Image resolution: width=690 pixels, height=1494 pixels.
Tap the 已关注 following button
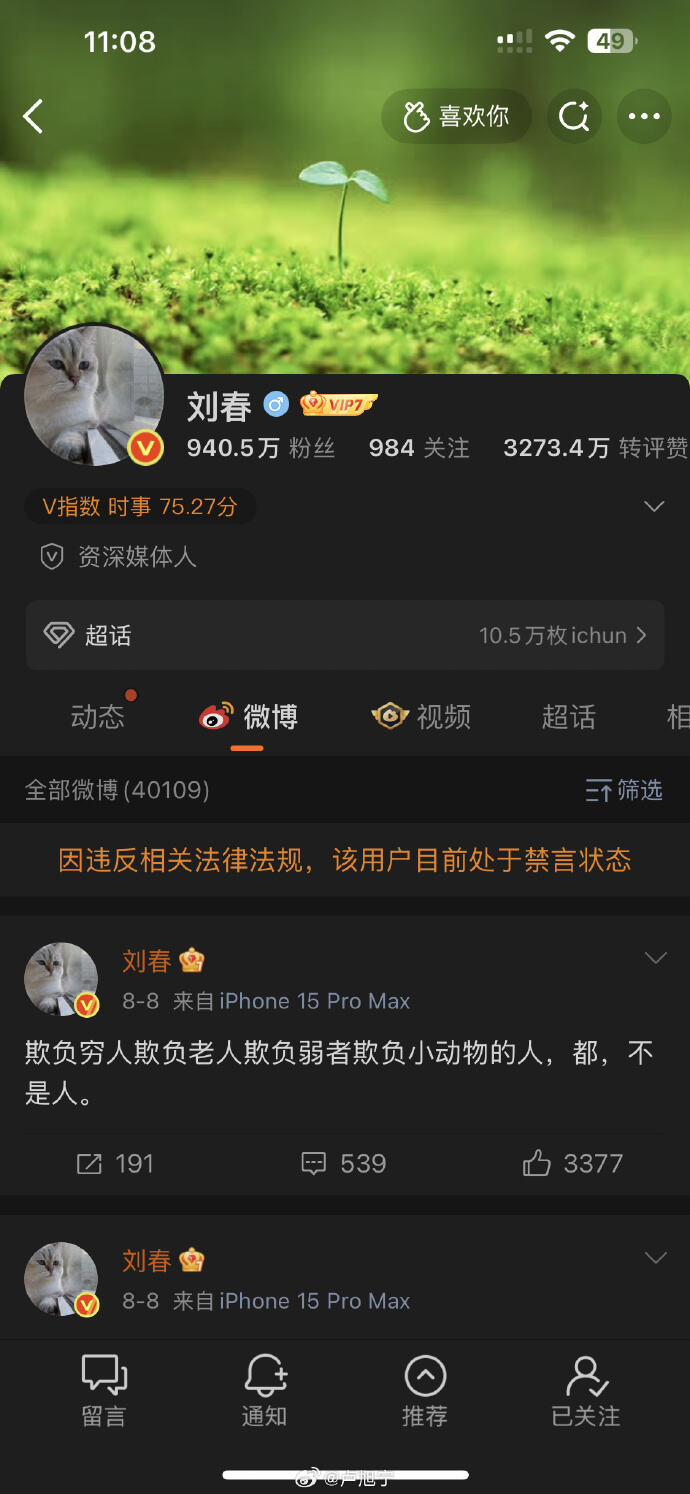click(586, 1390)
